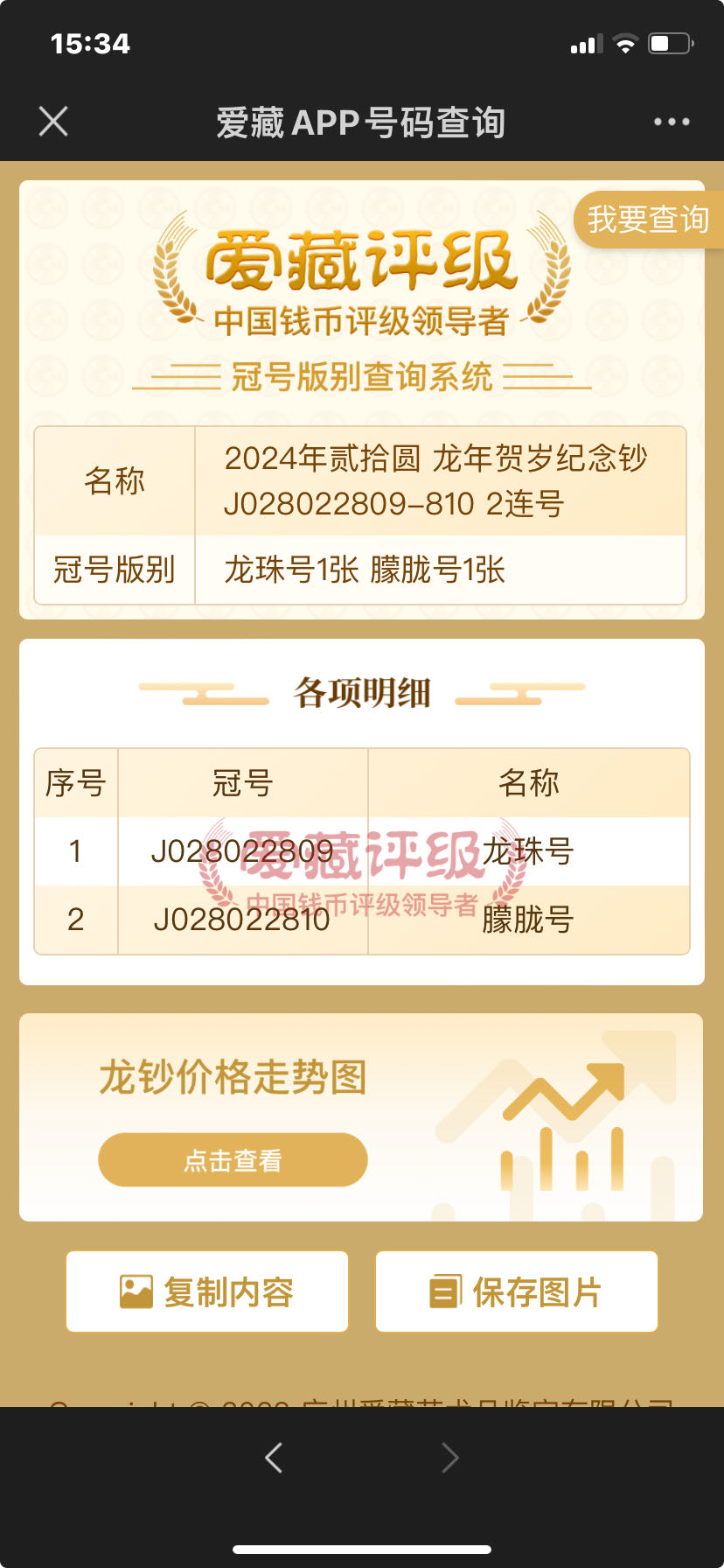Screen dimensions: 724x1568
Task: Tap the 我要查询 button
Action: click(x=648, y=219)
